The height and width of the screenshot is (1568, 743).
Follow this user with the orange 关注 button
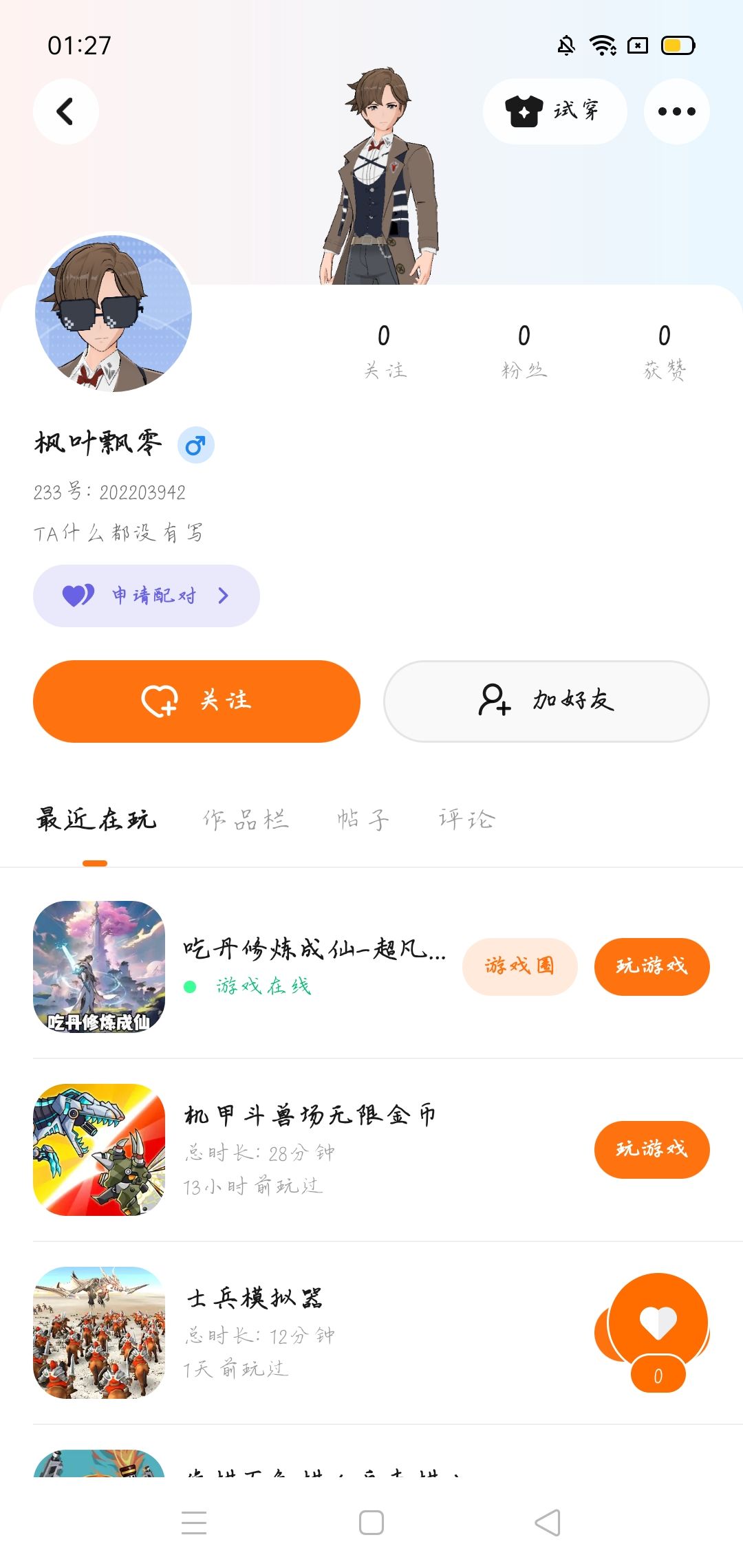pos(197,701)
